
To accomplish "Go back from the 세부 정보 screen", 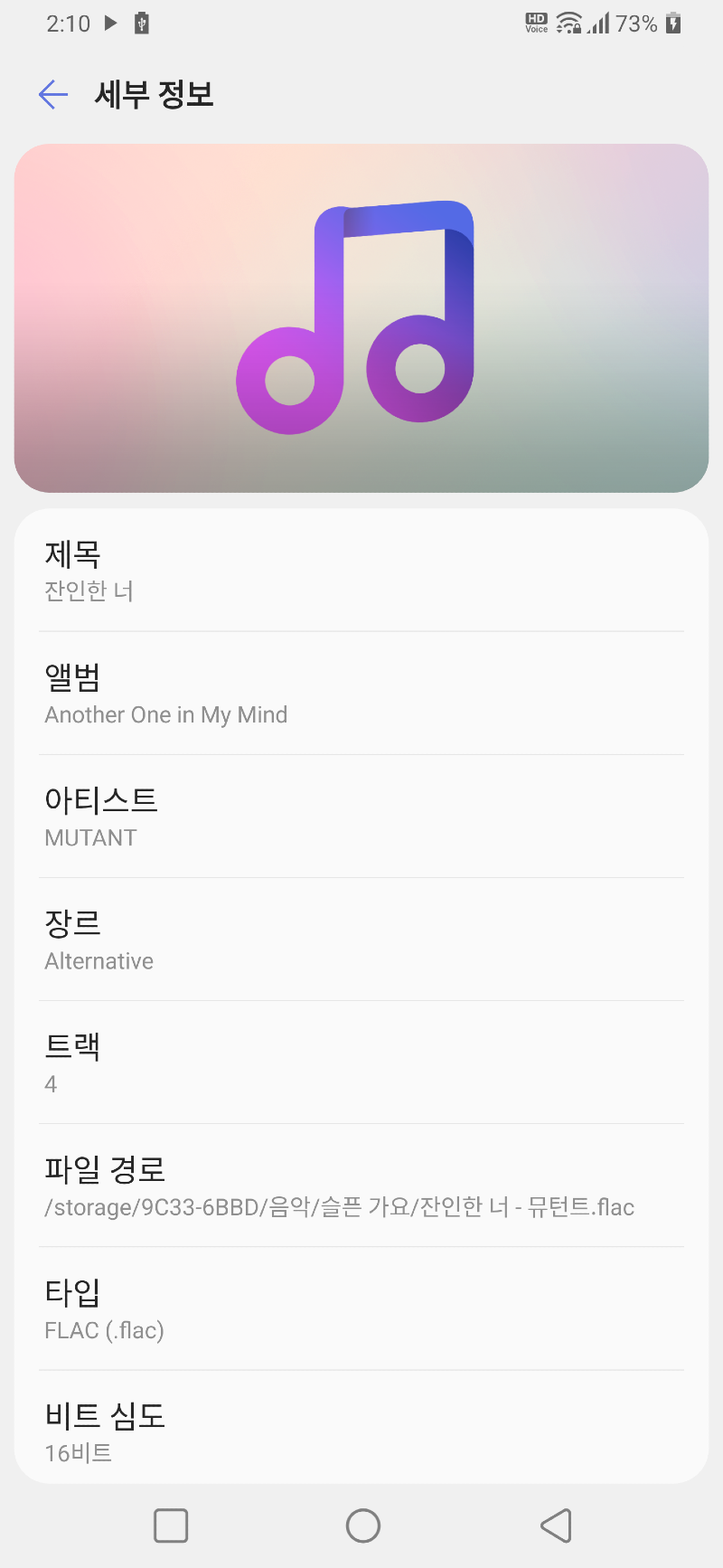I will click(53, 94).
